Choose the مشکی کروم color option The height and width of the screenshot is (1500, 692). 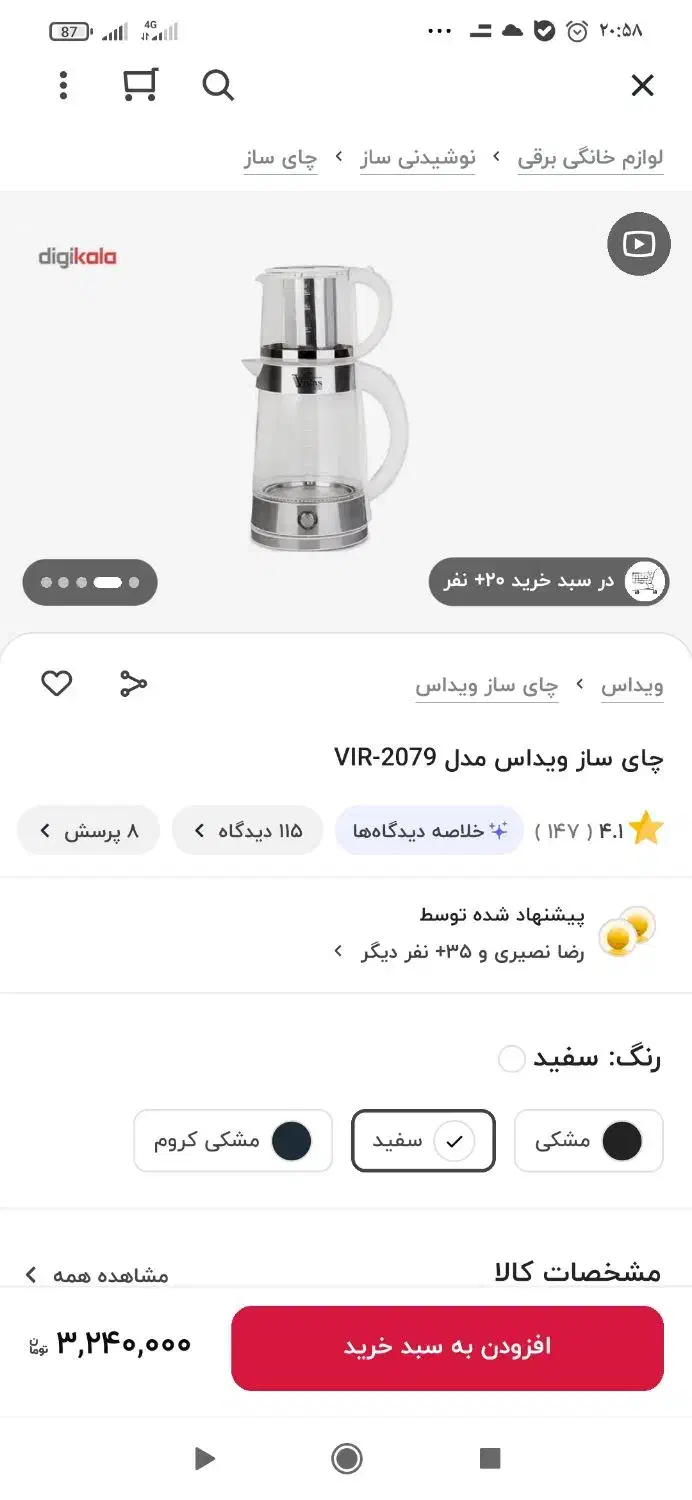[x=233, y=1140]
